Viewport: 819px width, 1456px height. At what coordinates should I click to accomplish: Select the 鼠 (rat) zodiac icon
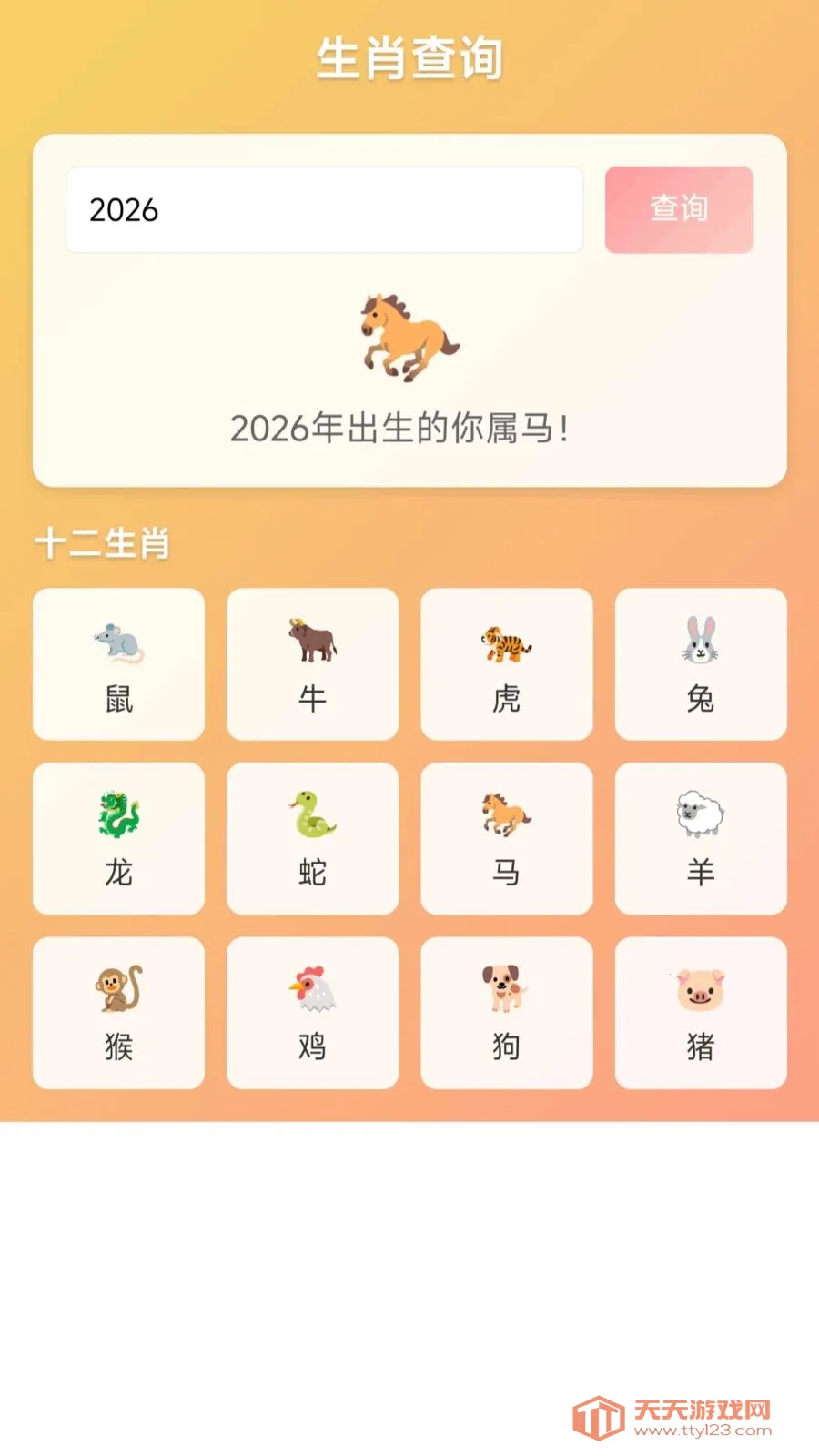coord(117,664)
